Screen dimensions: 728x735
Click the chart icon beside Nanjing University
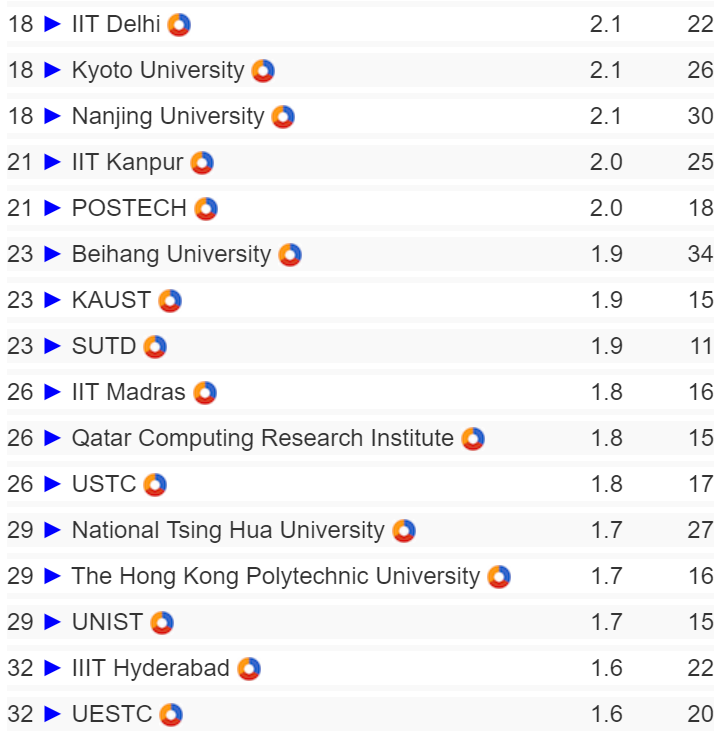[284, 116]
